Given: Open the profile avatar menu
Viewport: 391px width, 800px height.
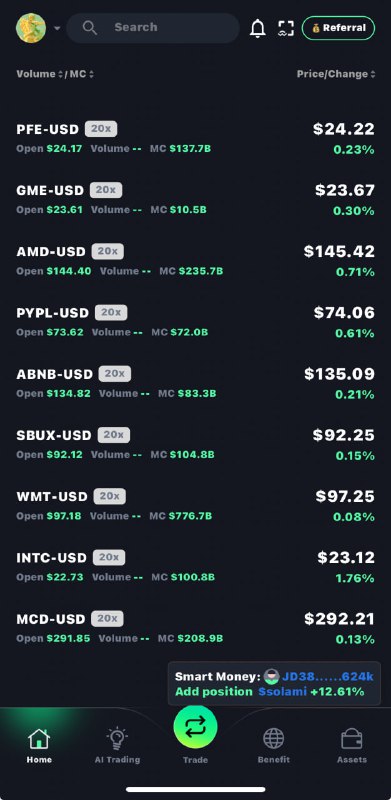Looking at the screenshot, I should (31, 28).
